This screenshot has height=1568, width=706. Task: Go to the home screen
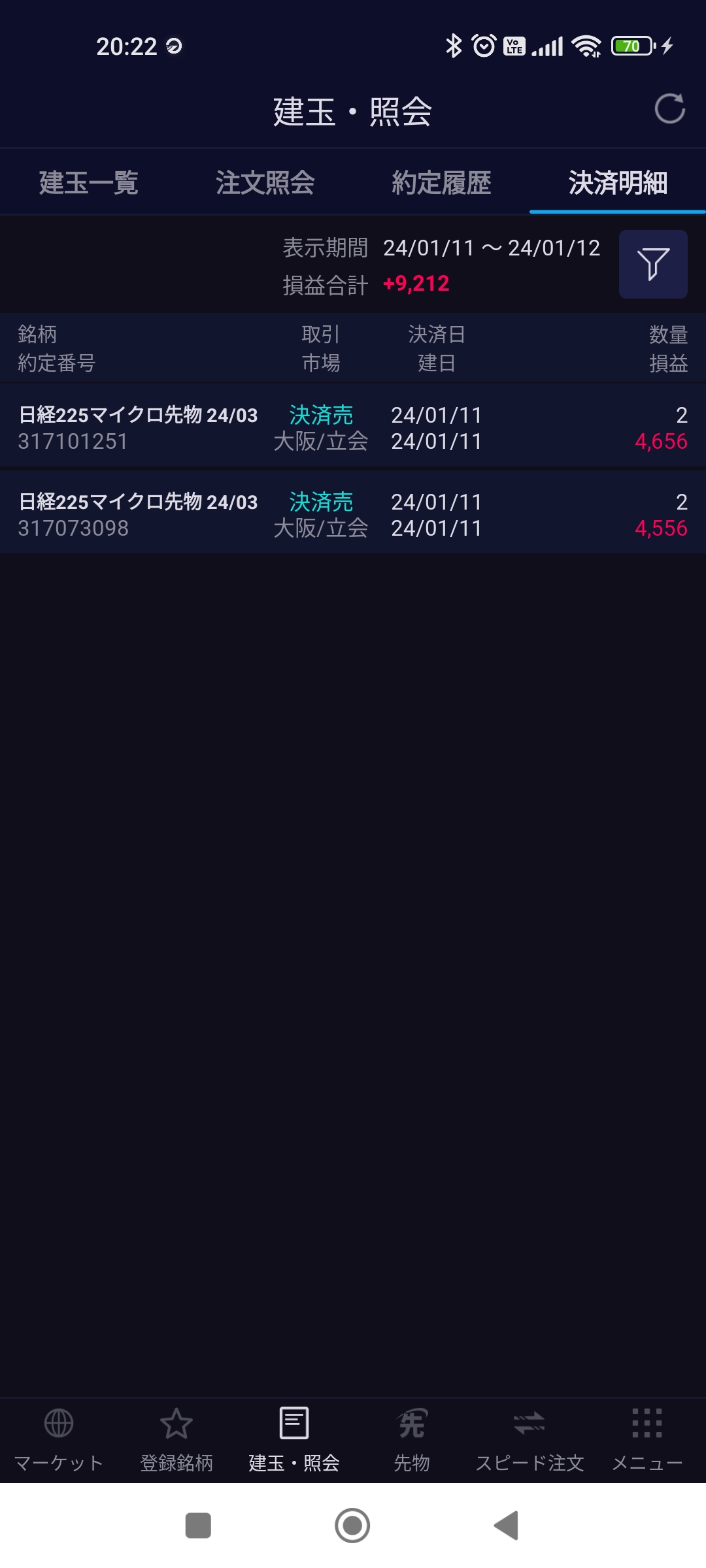pos(352,1525)
